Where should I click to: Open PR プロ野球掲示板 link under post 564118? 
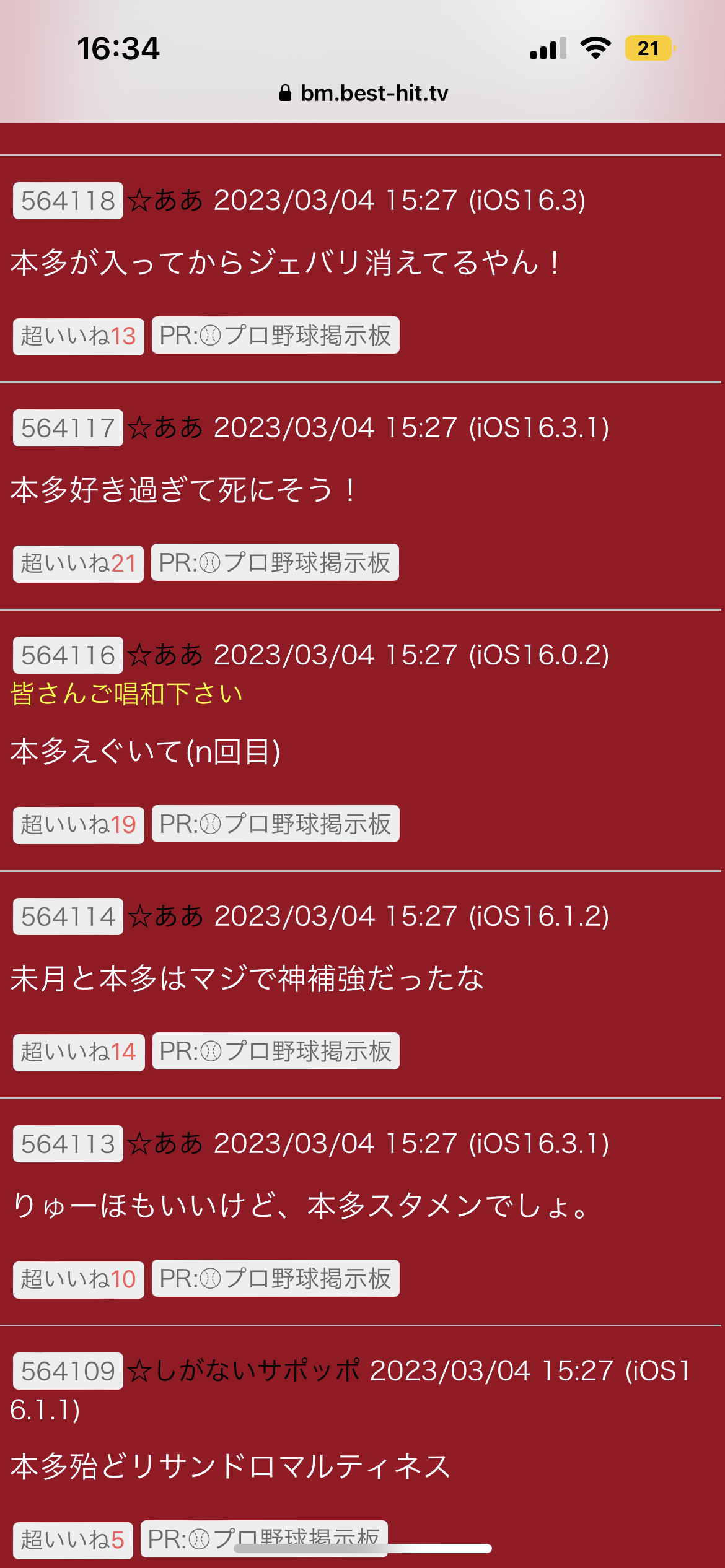[276, 336]
